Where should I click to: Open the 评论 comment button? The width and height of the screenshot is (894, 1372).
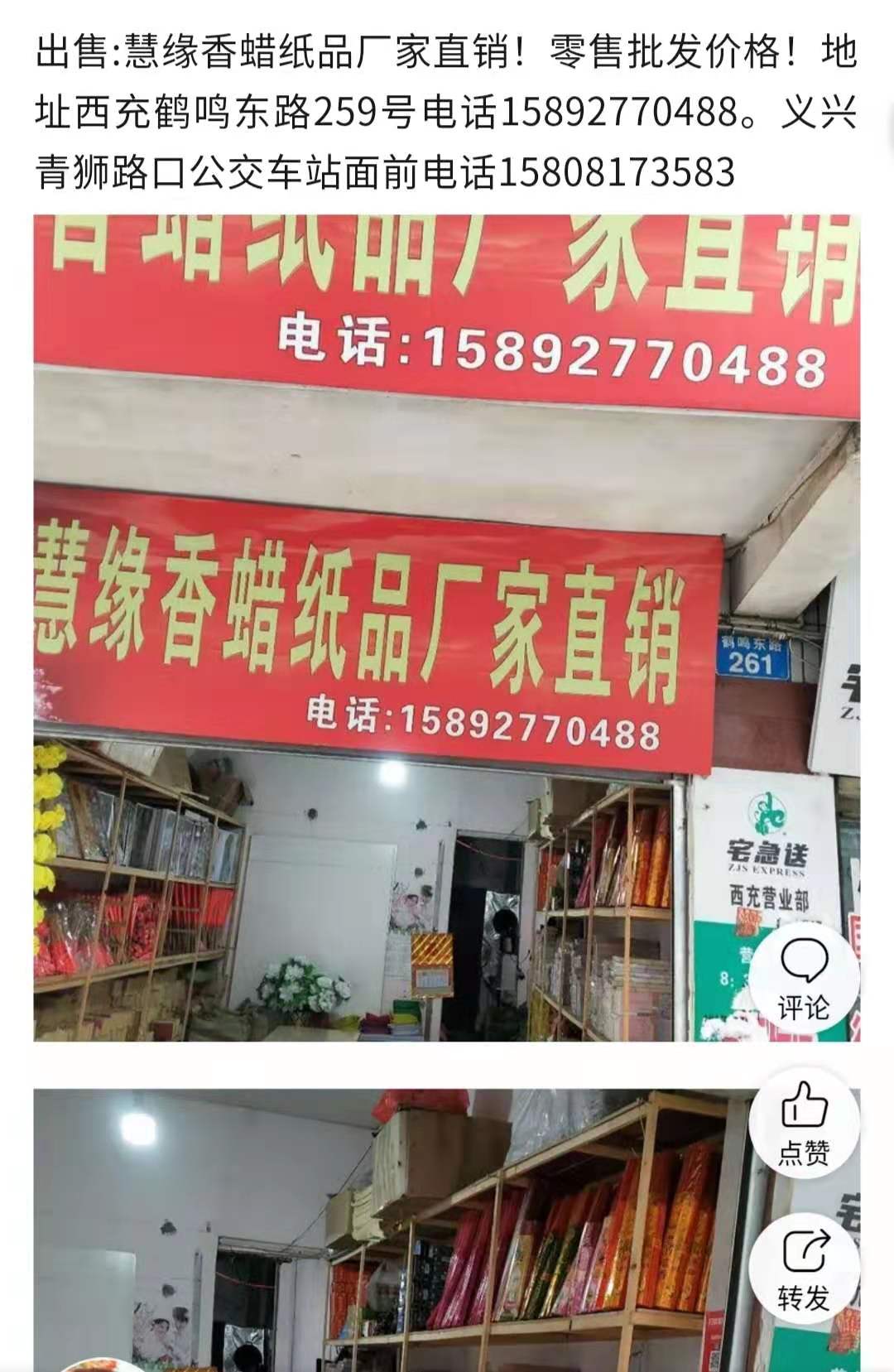[803, 978]
